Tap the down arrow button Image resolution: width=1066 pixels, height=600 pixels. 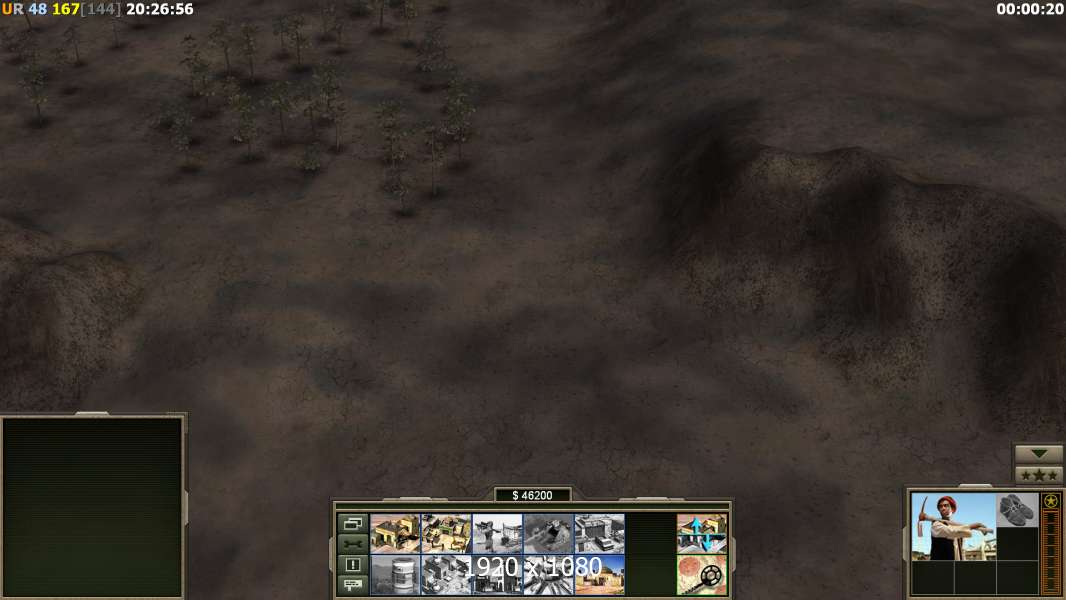coord(1039,454)
